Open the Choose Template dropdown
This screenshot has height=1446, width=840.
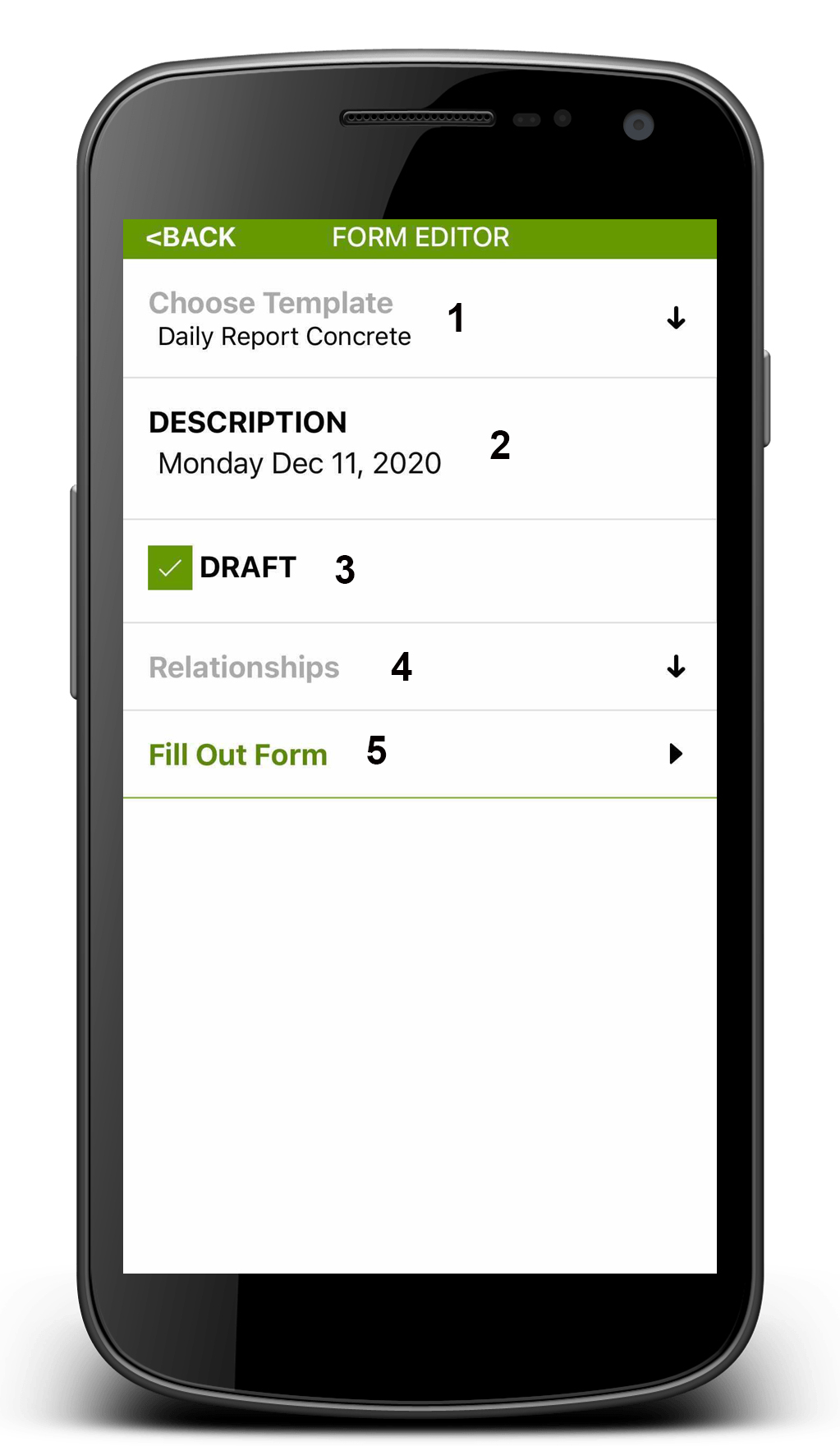[675, 319]
